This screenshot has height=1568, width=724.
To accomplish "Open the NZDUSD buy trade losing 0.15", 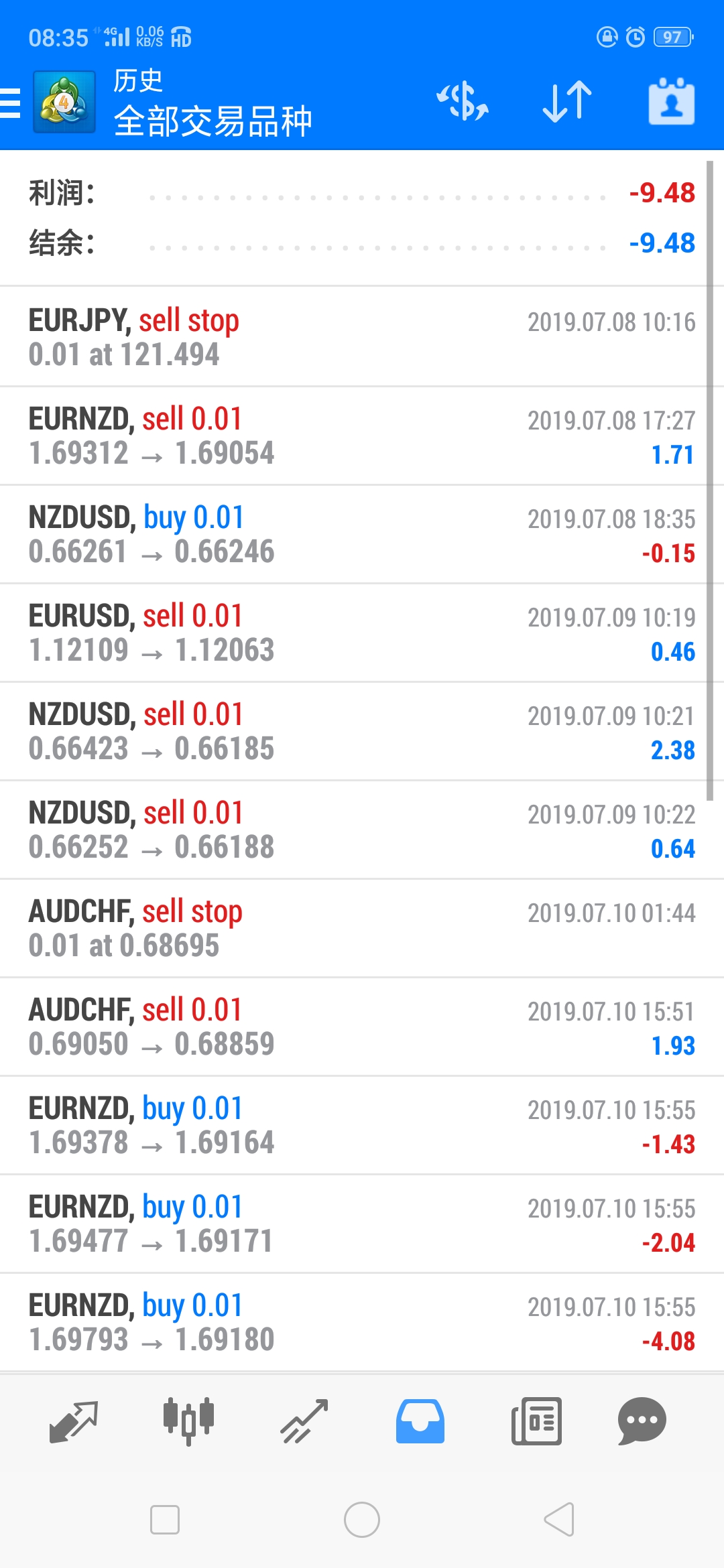I will pos(362,534).
